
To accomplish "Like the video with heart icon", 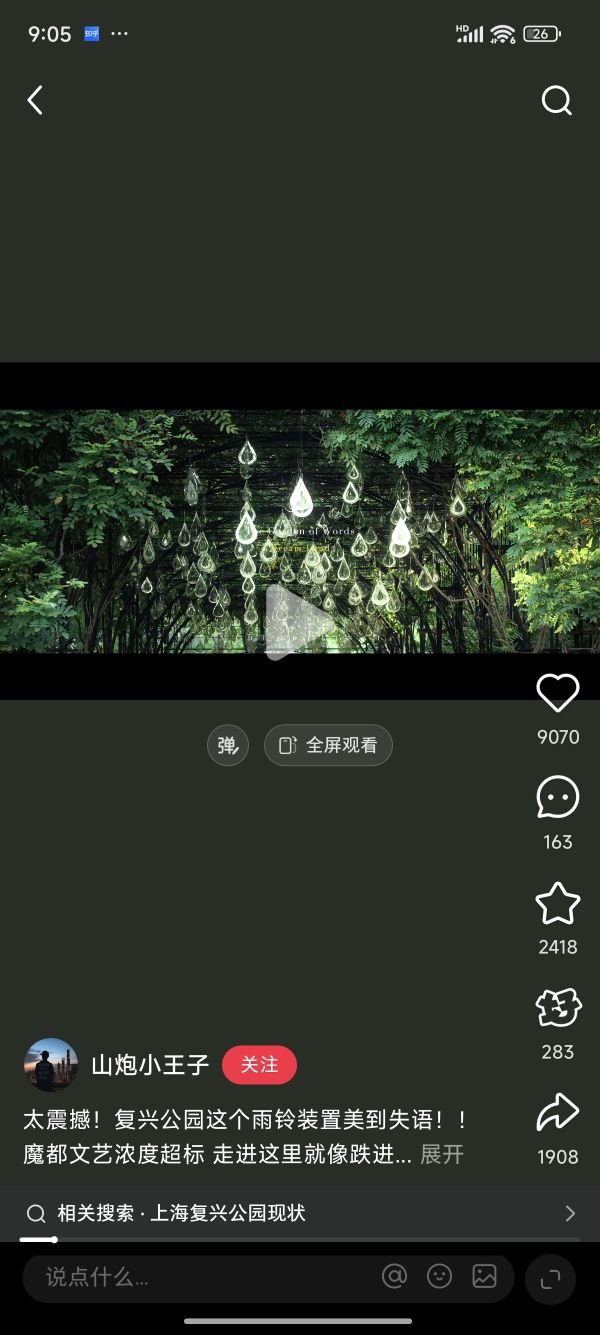I will point(557,693).
